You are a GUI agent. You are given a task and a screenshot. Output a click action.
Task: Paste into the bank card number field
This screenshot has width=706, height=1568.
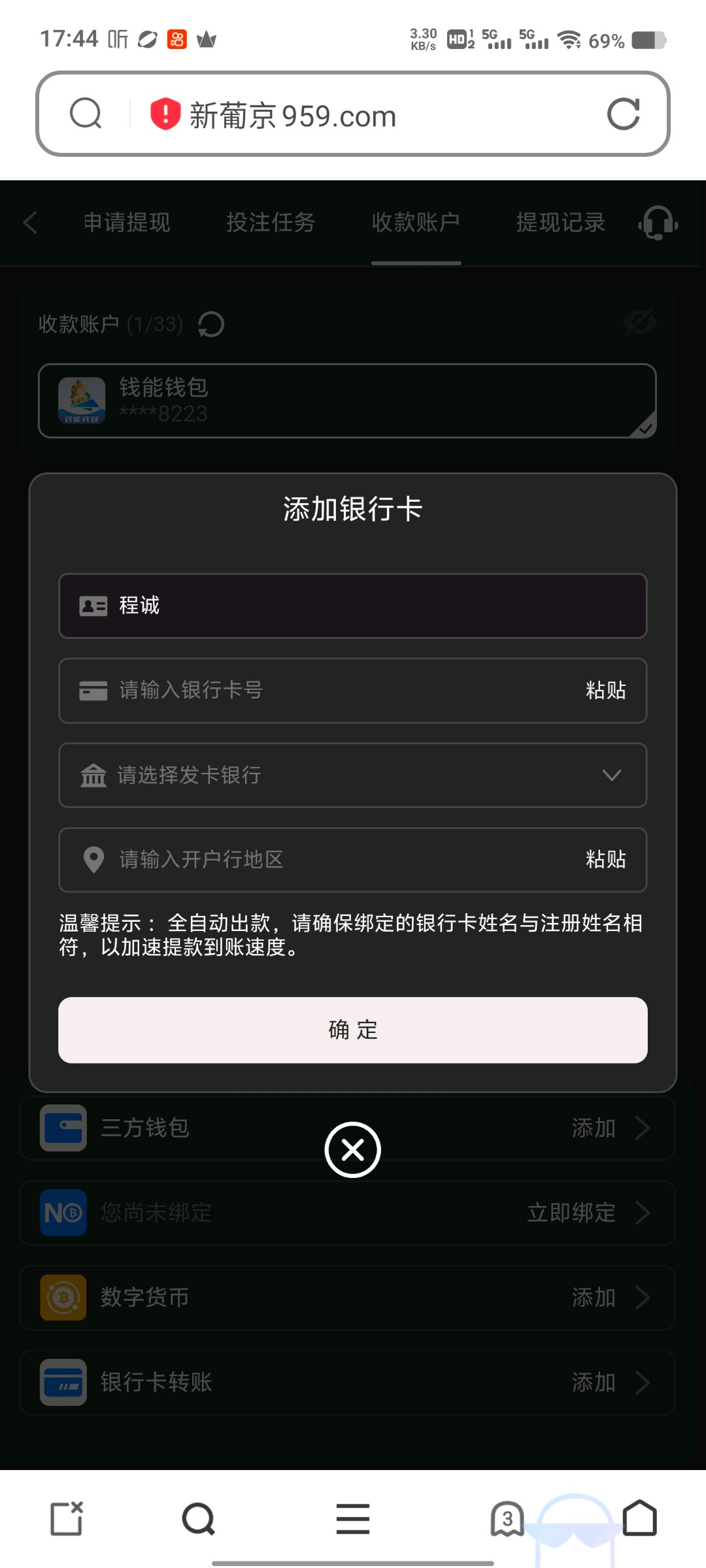click(606, 691)
